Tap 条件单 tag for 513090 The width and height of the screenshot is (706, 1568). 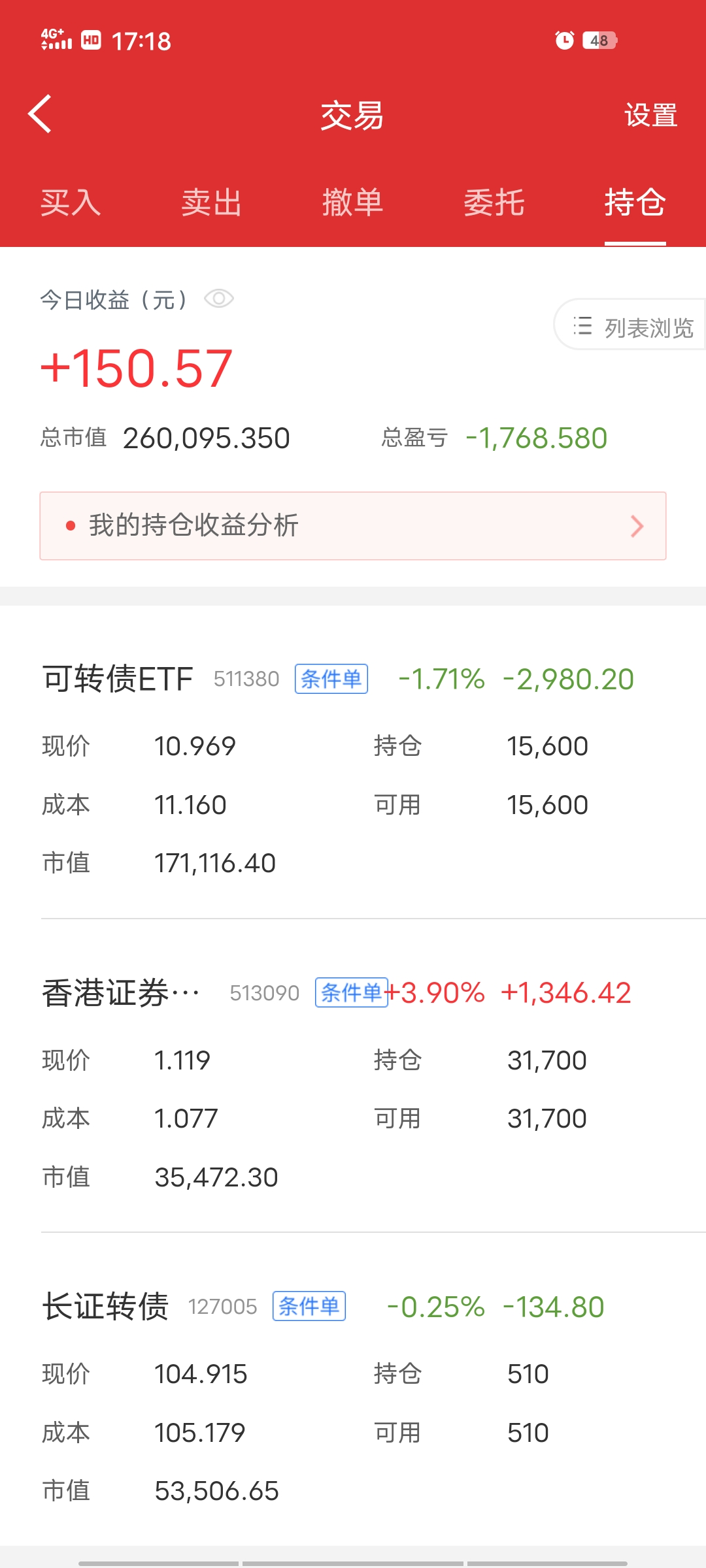tap(351, 993)
